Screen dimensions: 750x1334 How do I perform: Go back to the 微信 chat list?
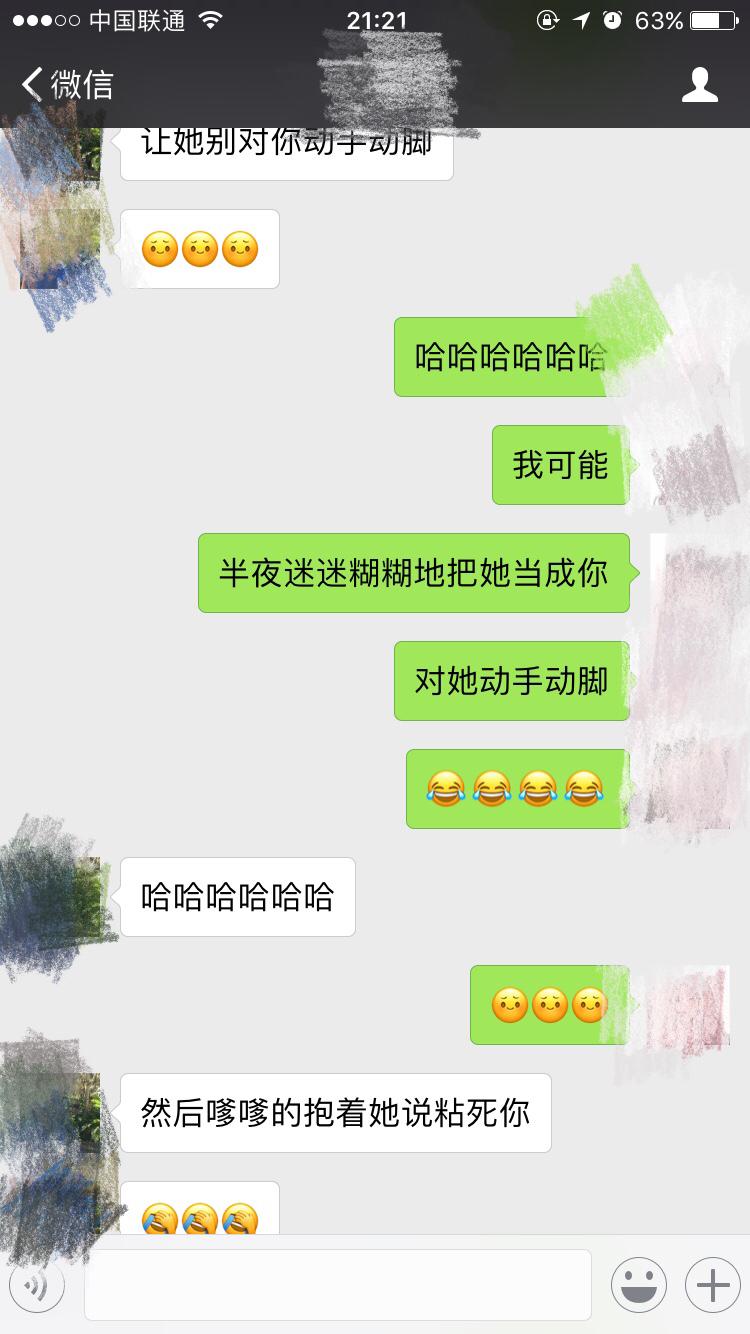click(x=66, y=85)
